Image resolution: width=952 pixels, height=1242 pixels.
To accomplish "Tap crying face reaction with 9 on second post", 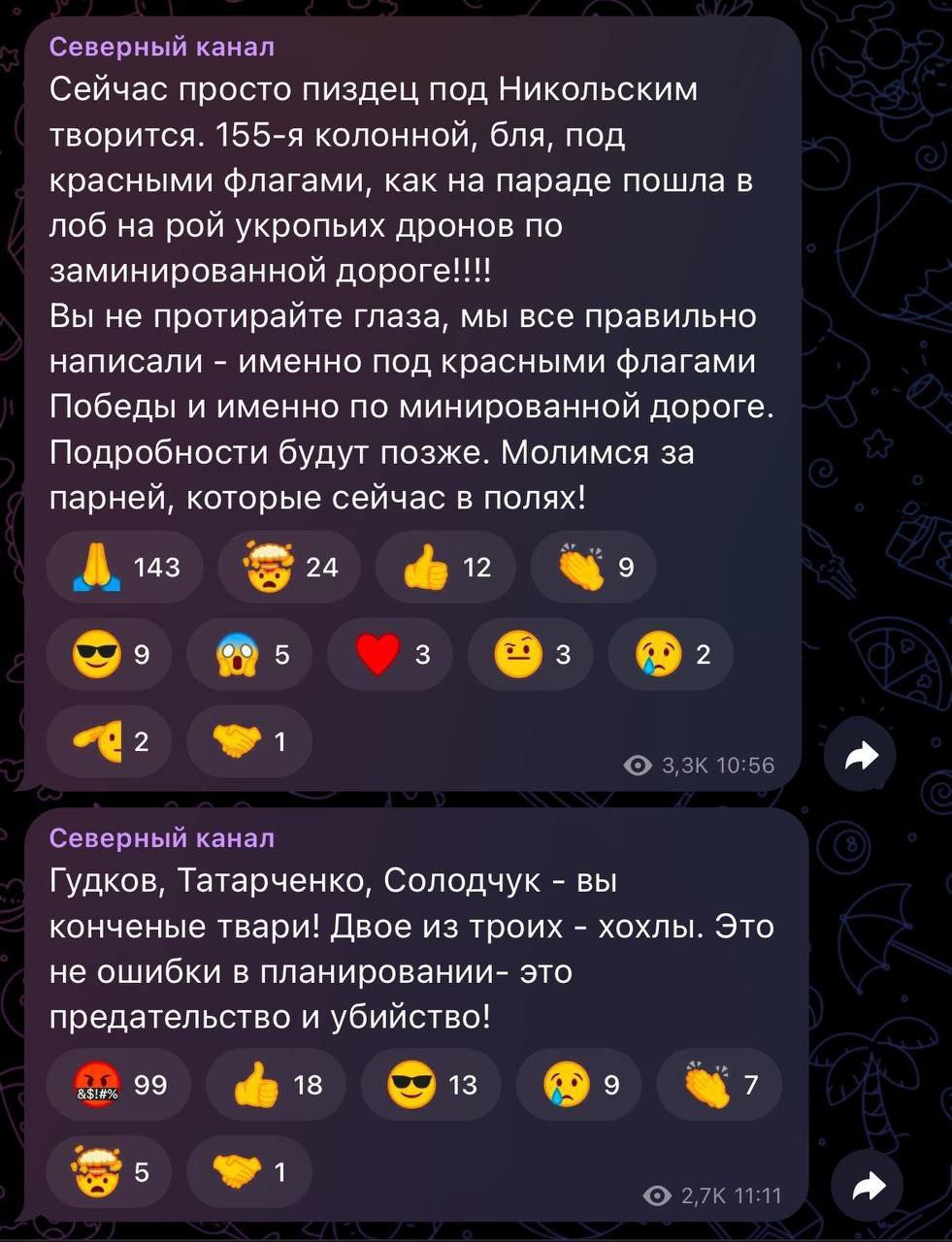I will tap(579, 1085).
